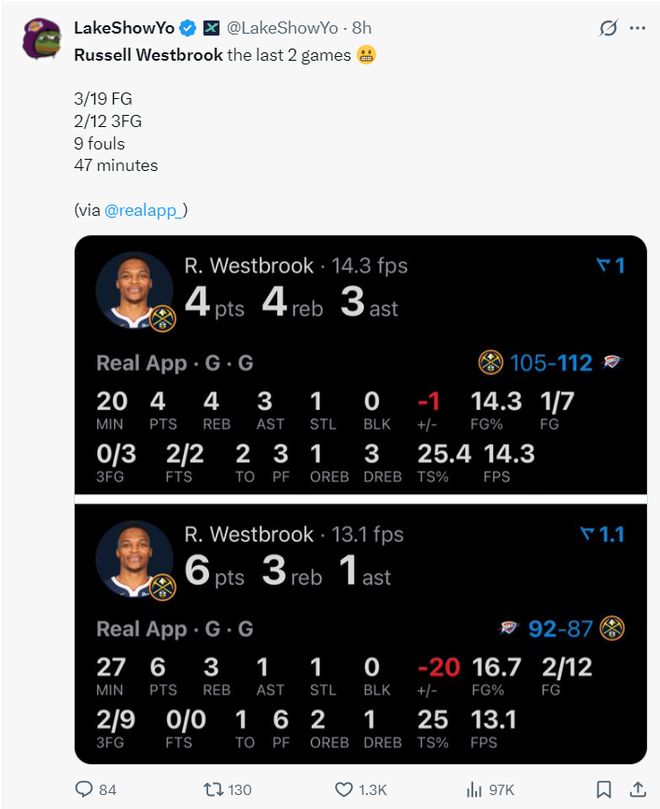
Task: Open the 8h timestamp link
Action: 361,29
